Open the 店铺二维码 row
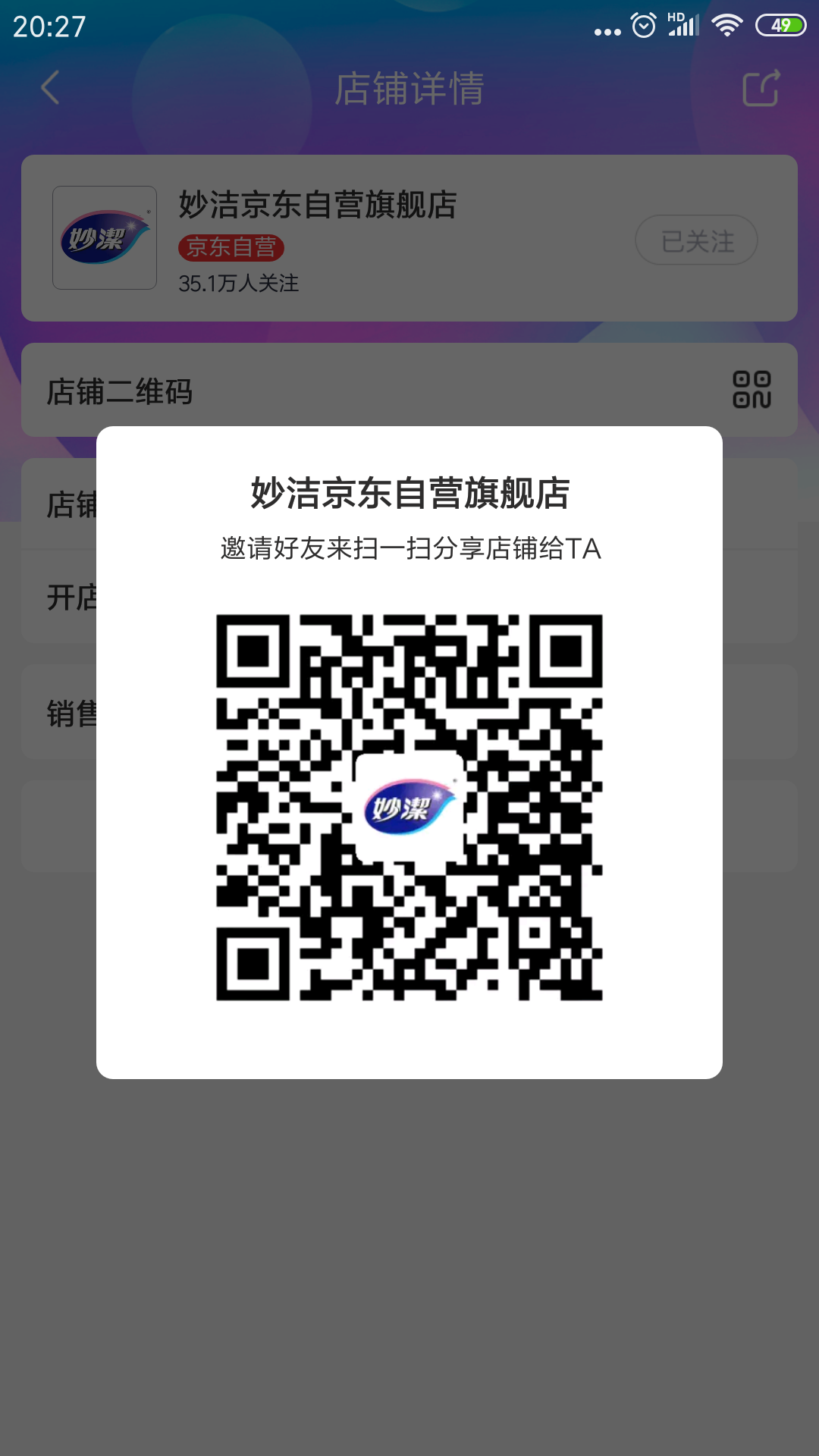819x1456 pixels. click(409, 391)
